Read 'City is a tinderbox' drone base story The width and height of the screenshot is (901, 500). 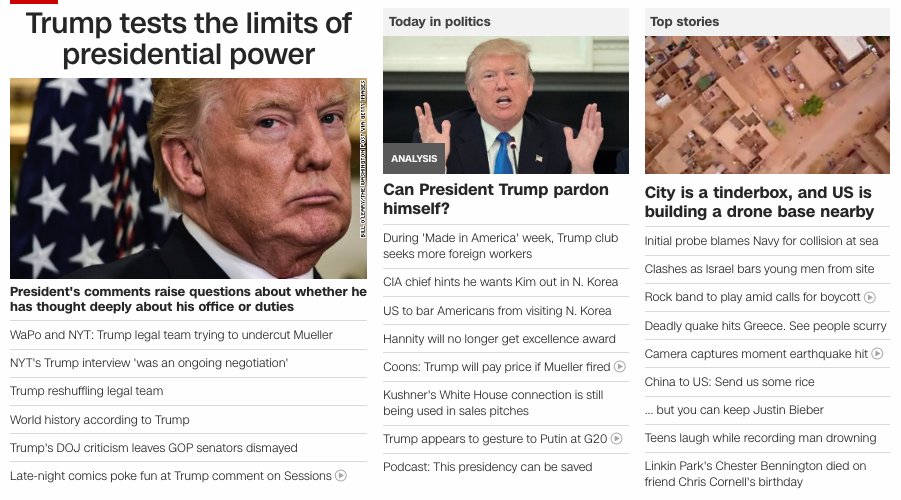760,202
